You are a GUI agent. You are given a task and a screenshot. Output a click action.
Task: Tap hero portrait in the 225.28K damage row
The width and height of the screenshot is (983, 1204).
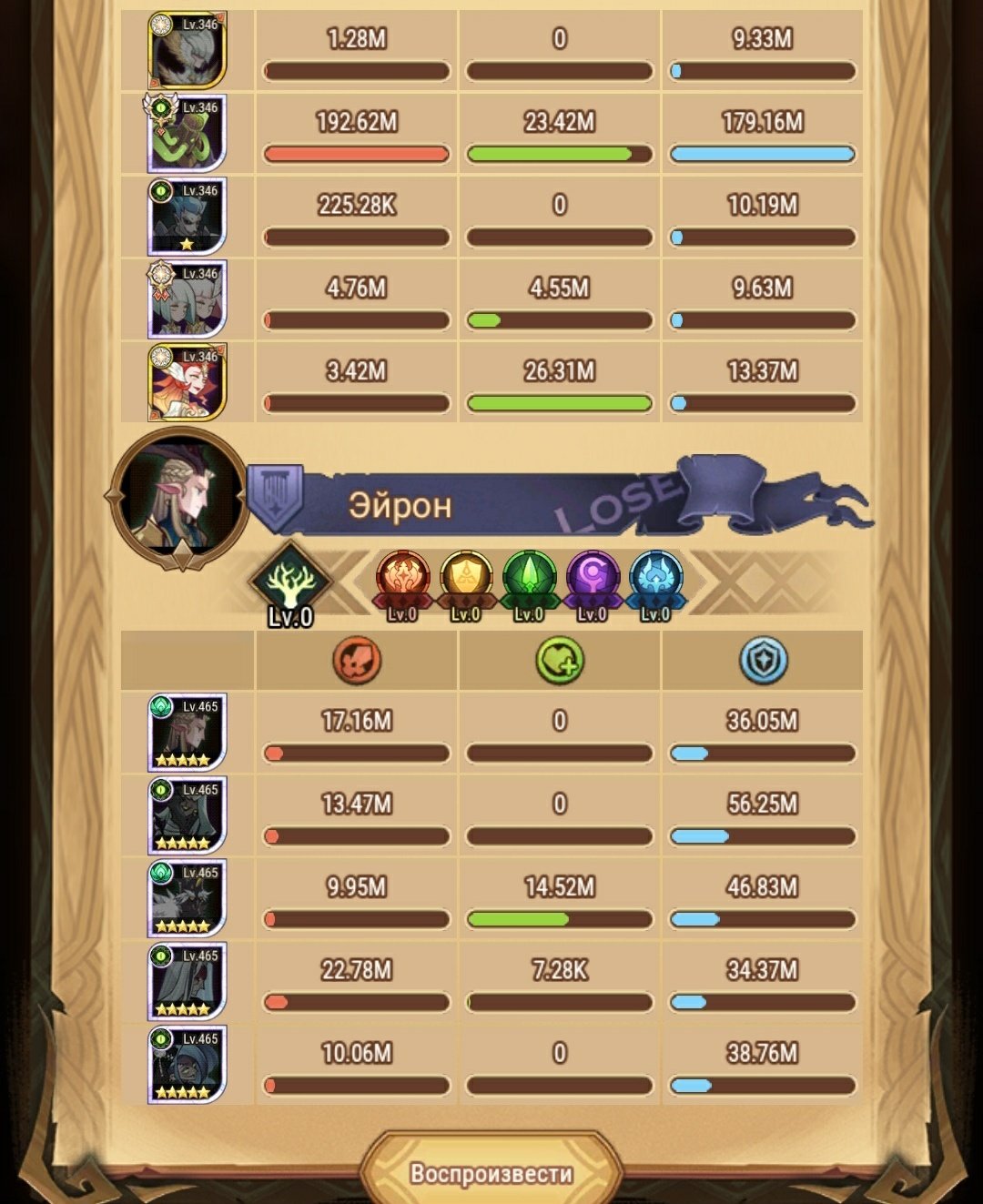click(187, 217)
